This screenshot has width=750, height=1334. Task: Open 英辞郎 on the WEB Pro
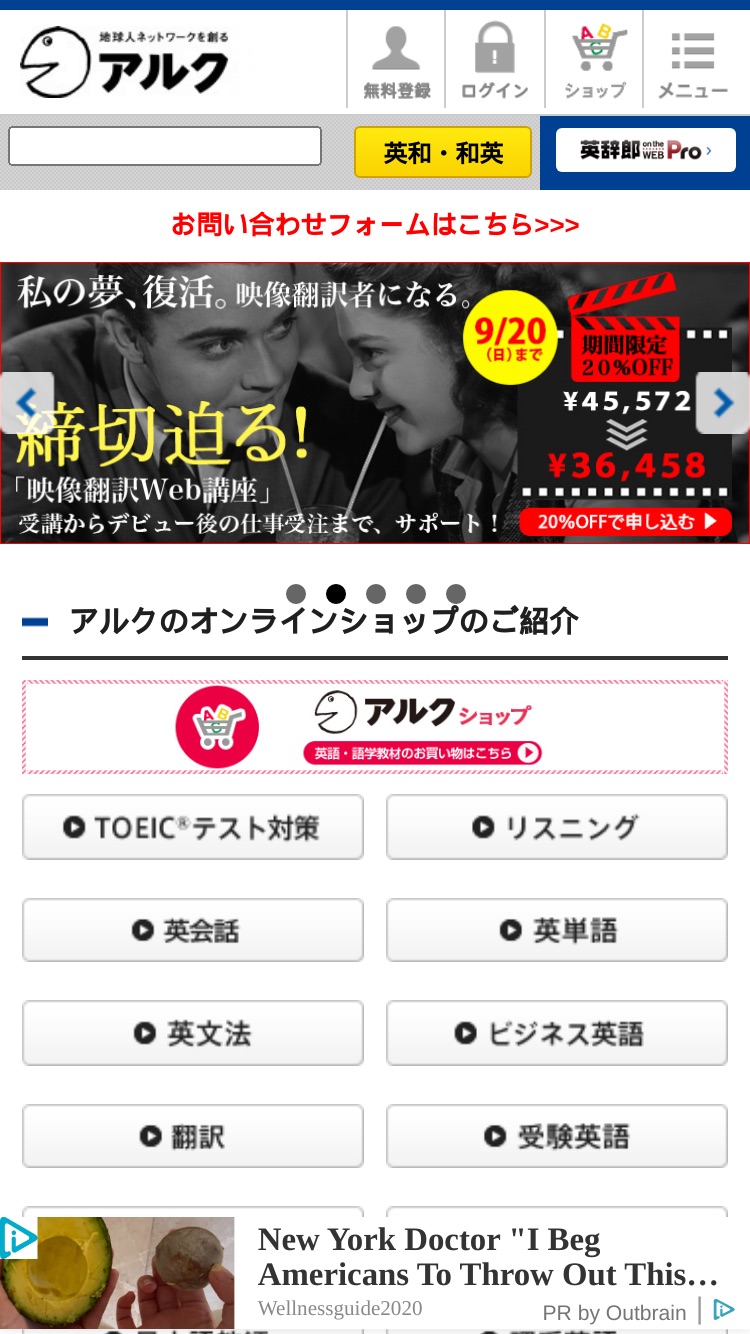click(646, 151)
